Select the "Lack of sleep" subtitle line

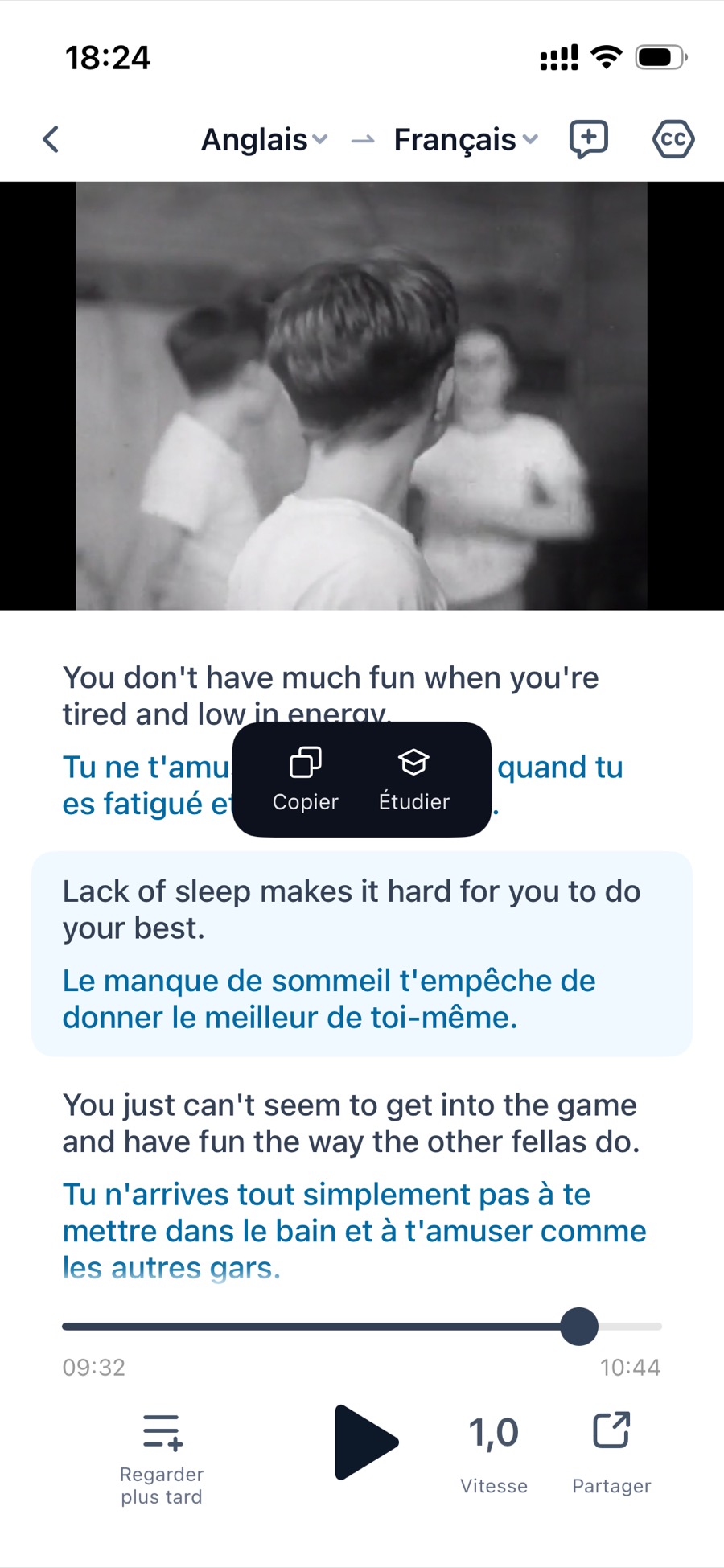(361, 953)
